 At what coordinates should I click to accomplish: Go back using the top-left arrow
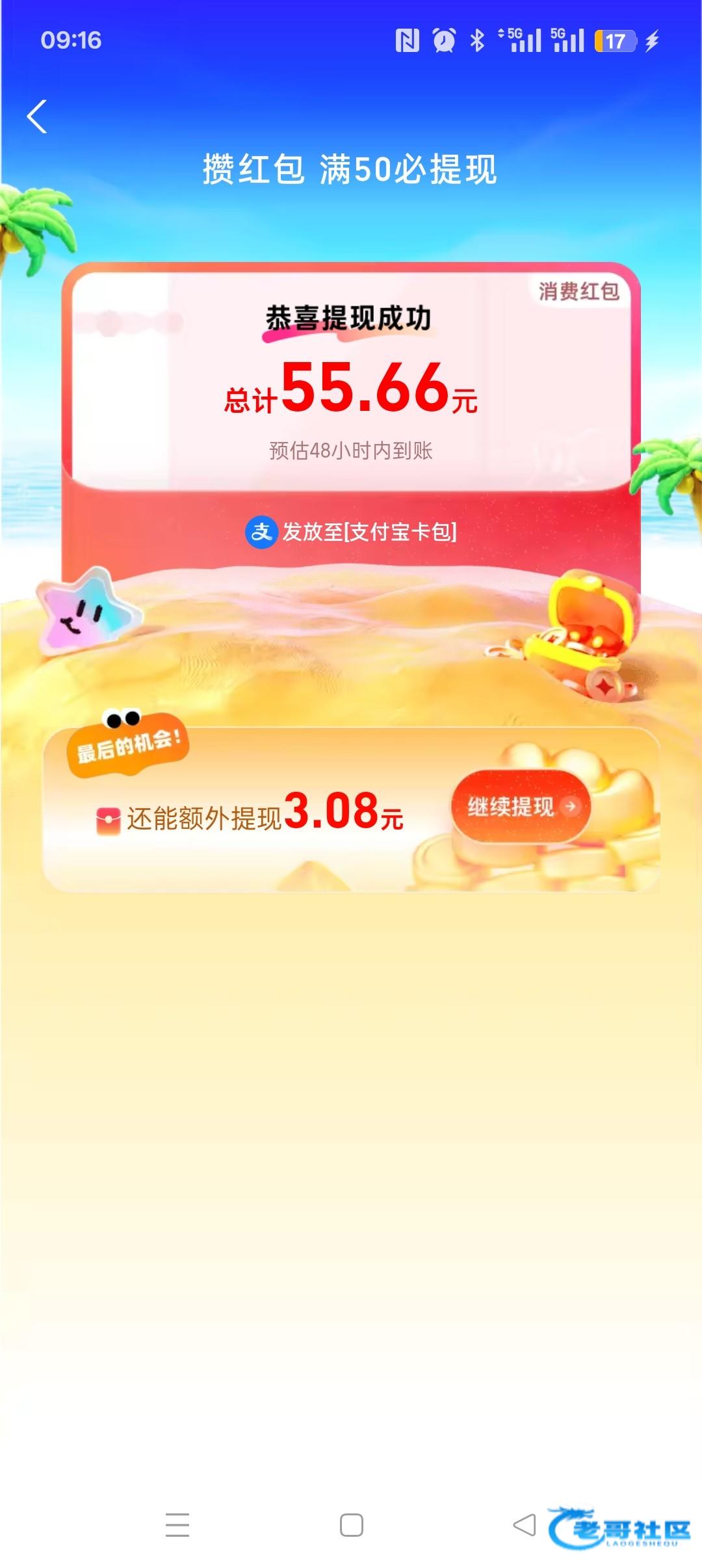click(x=37, y=117)
